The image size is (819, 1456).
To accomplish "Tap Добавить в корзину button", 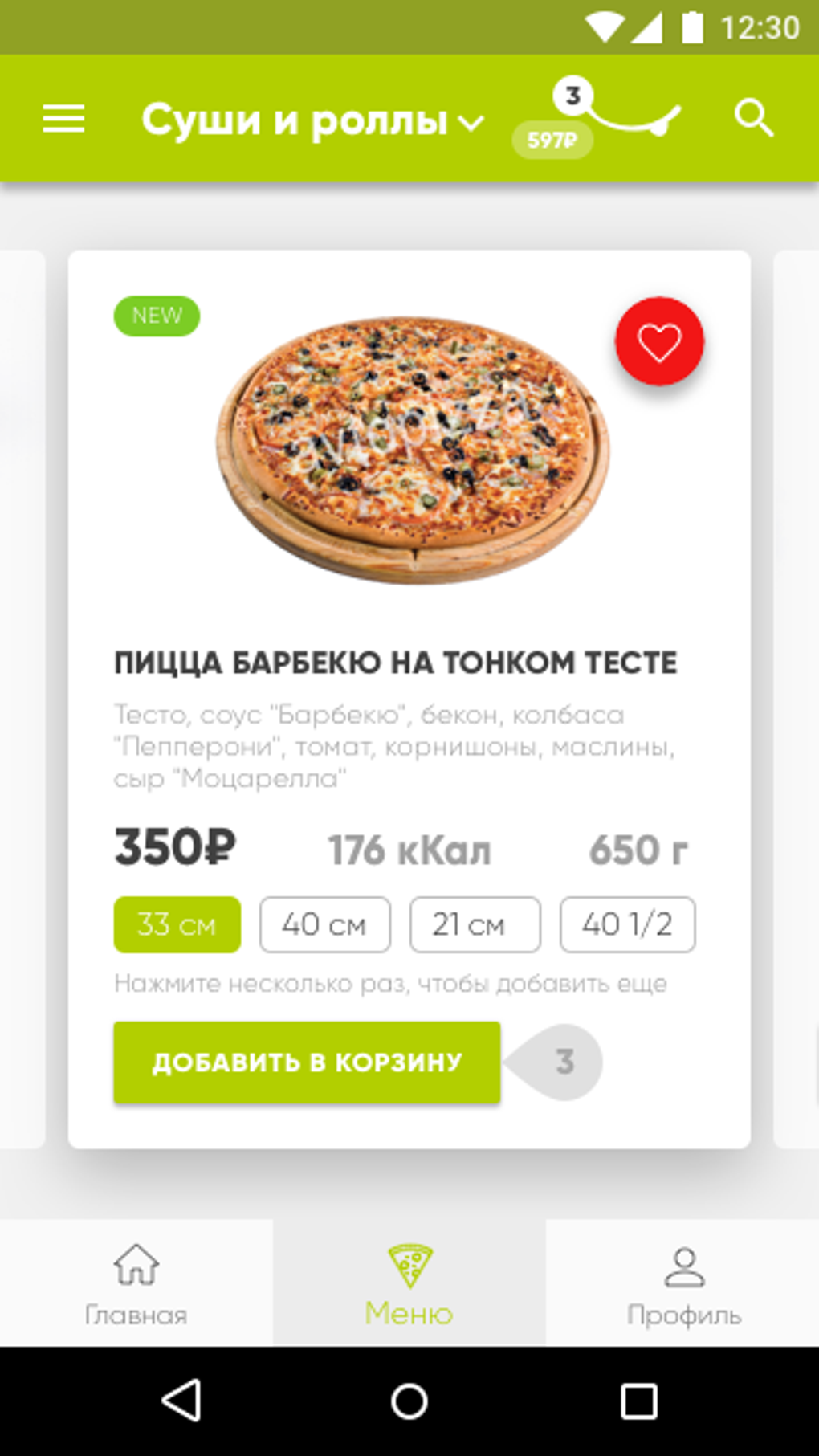I will pyautogui.click(x=307, y=1062).
